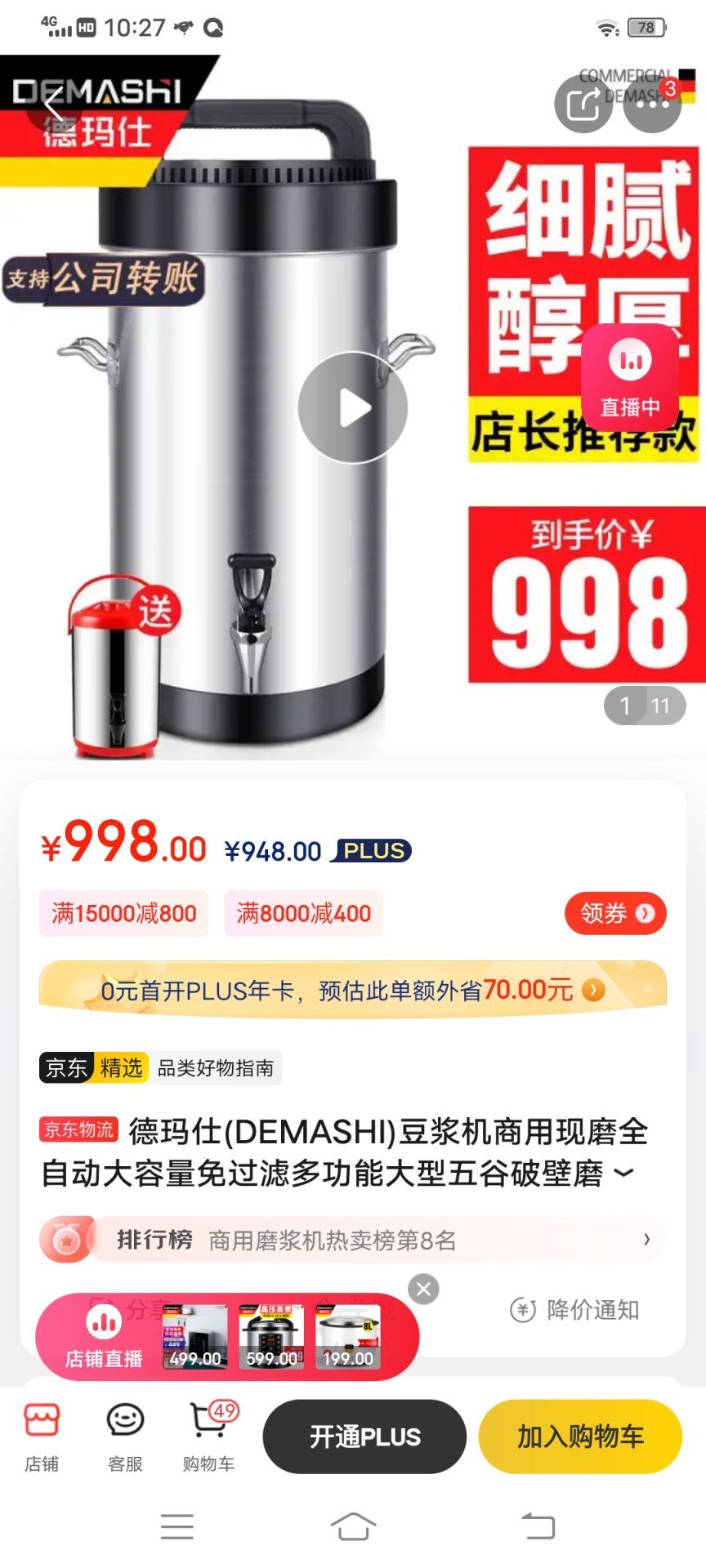The image size is (706, 1568).
Task: Enable 降价通知 price drop alert
Action: click(574, 1310)
